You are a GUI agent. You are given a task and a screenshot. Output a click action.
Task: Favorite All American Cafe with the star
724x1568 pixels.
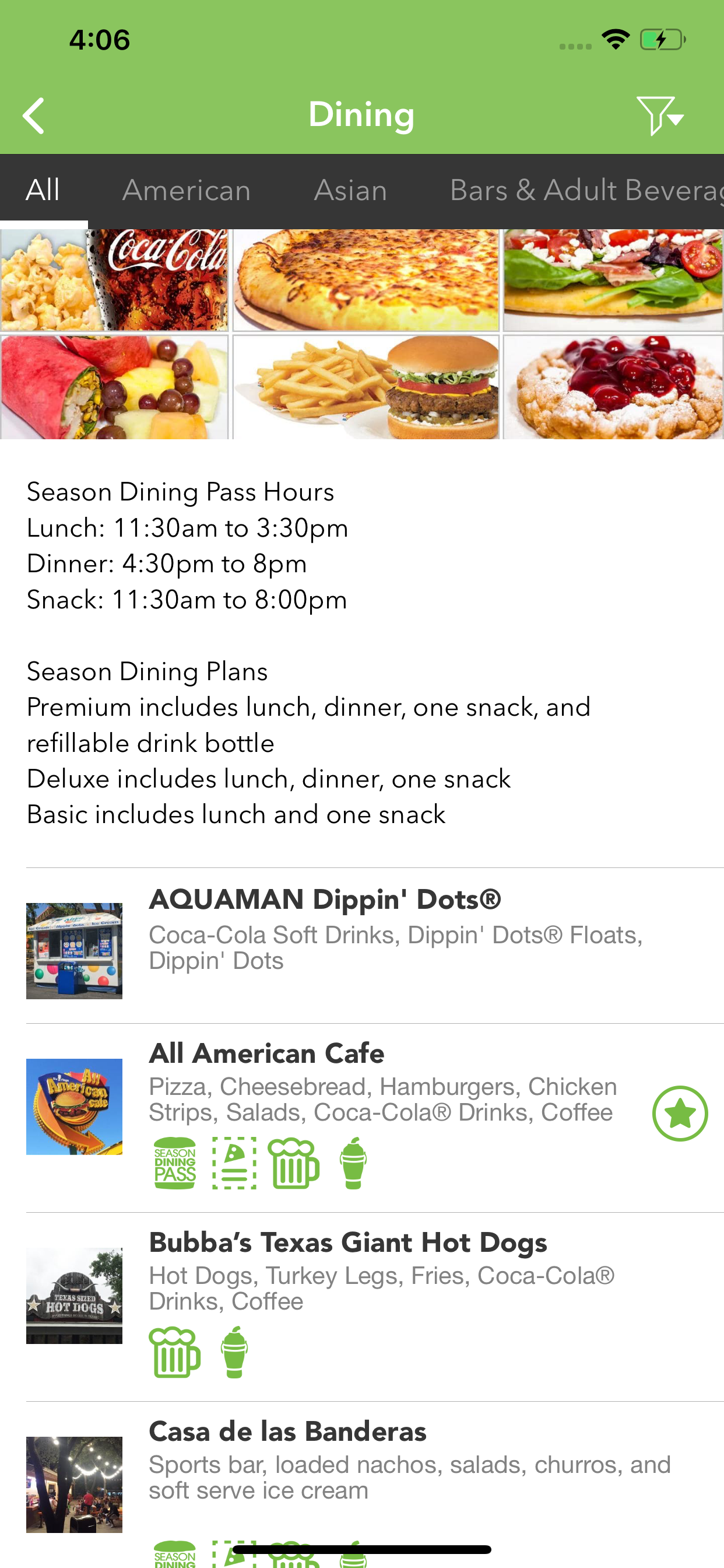pos(680,1114)
